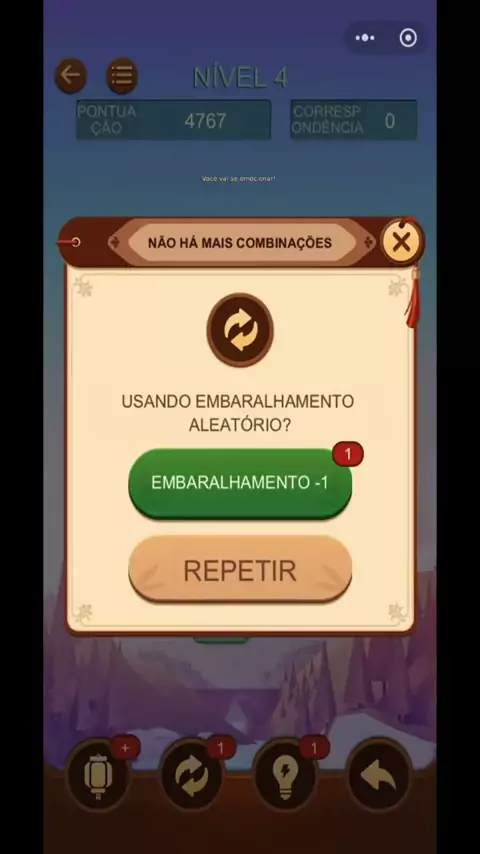Tap the lantern power-up at the bottom

coord(99,776)
